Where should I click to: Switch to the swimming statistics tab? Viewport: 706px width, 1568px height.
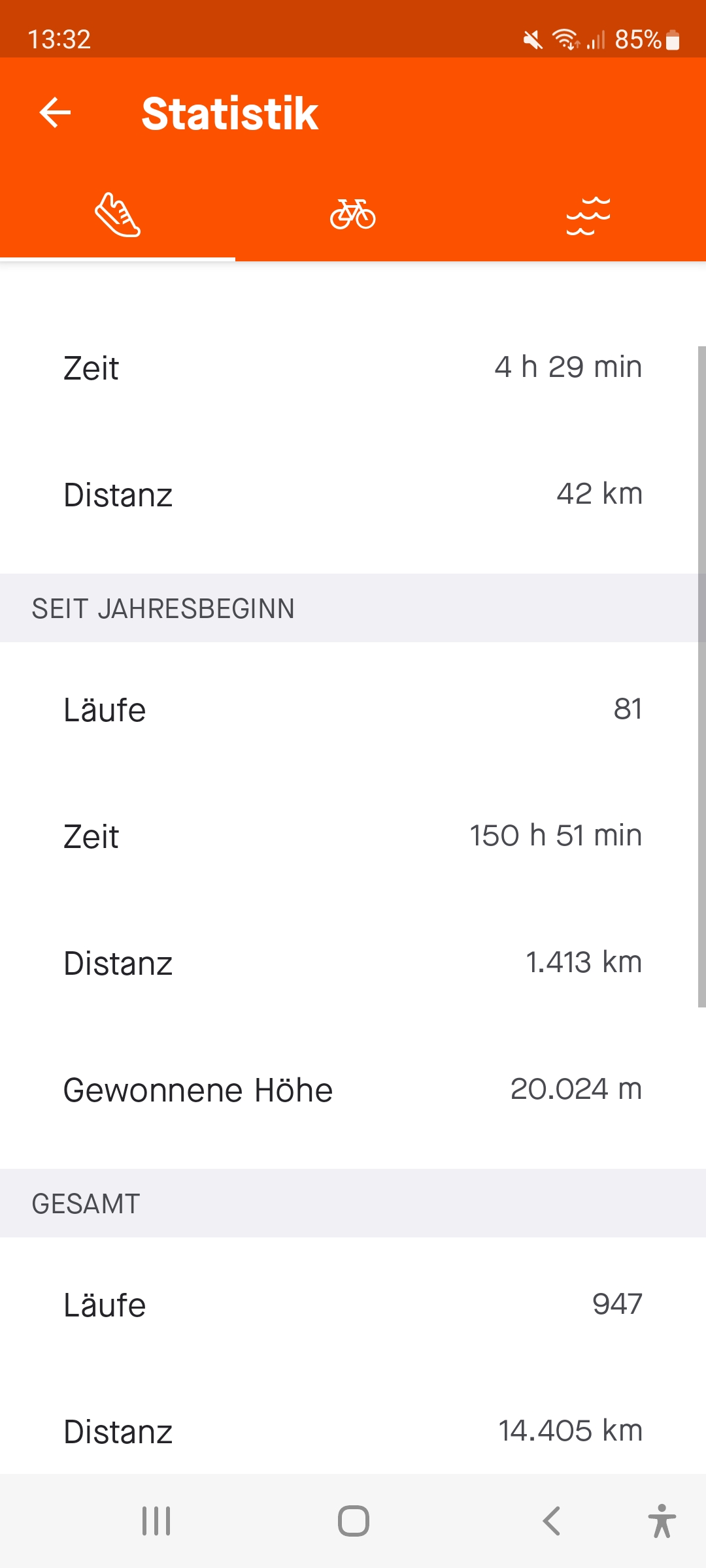click(588, 214)
